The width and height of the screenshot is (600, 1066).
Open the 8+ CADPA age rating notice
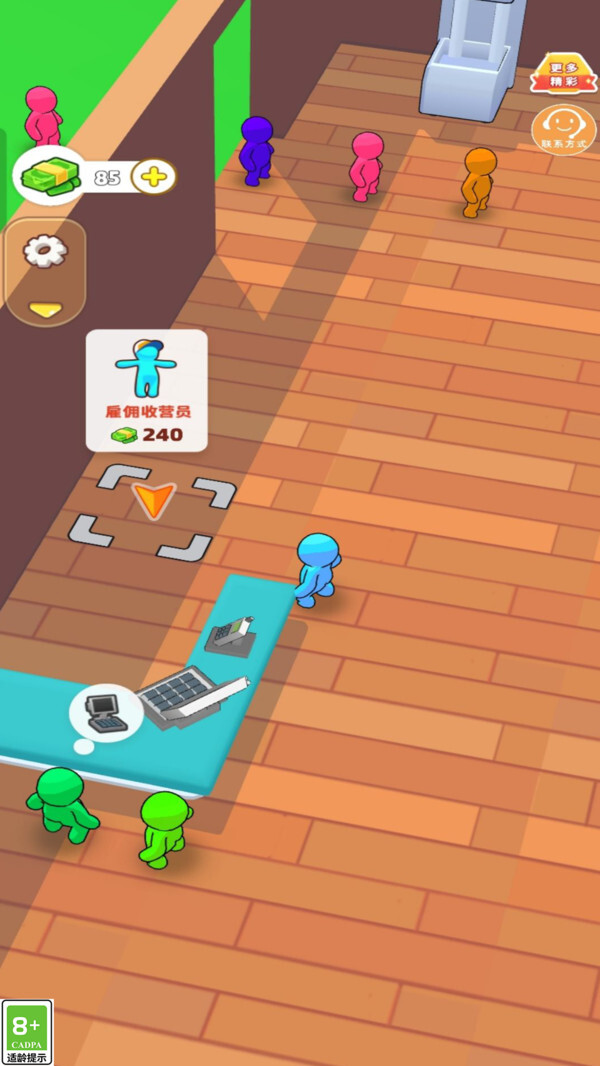point(27,1032)
